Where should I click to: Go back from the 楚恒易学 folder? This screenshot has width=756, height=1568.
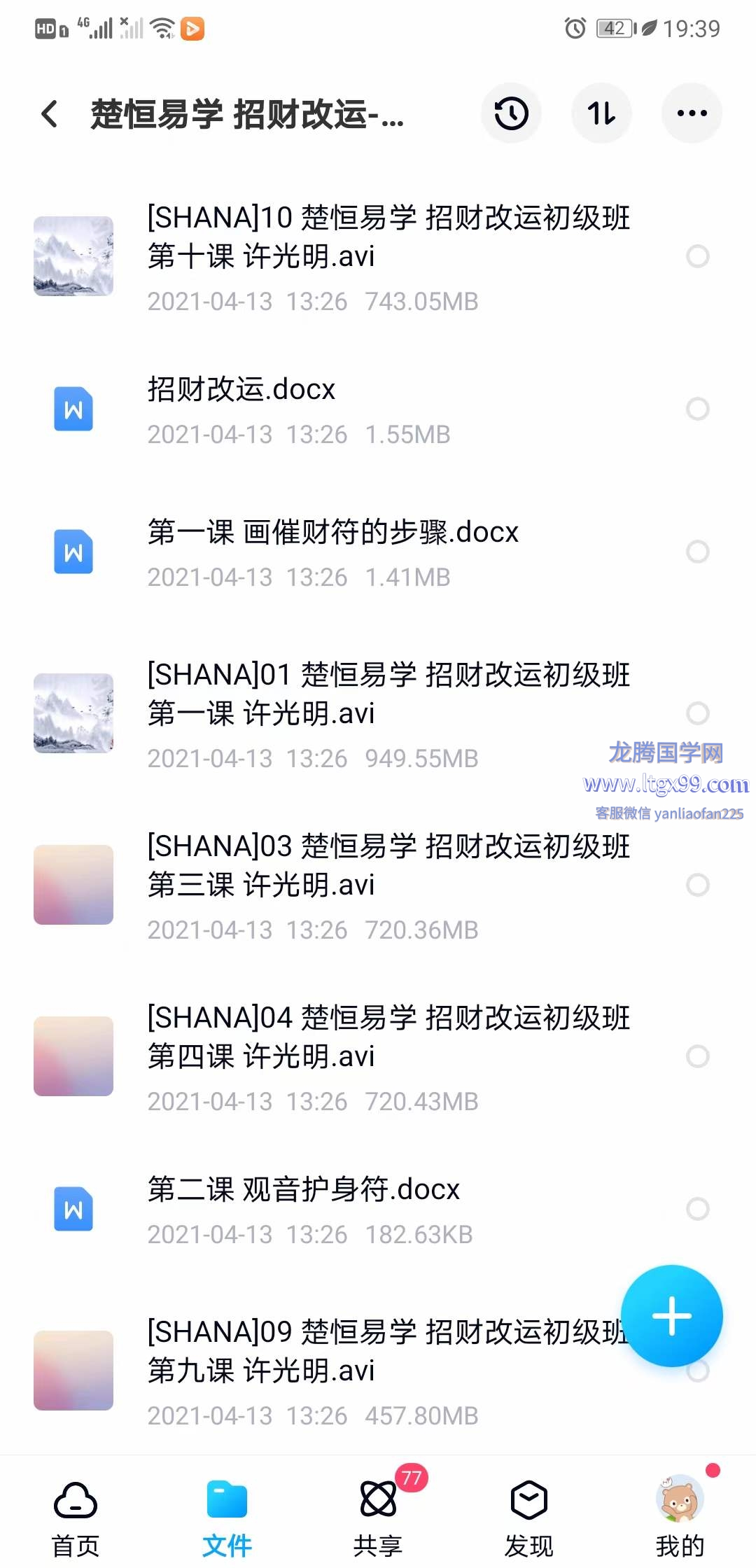click(x=50, y=113)
